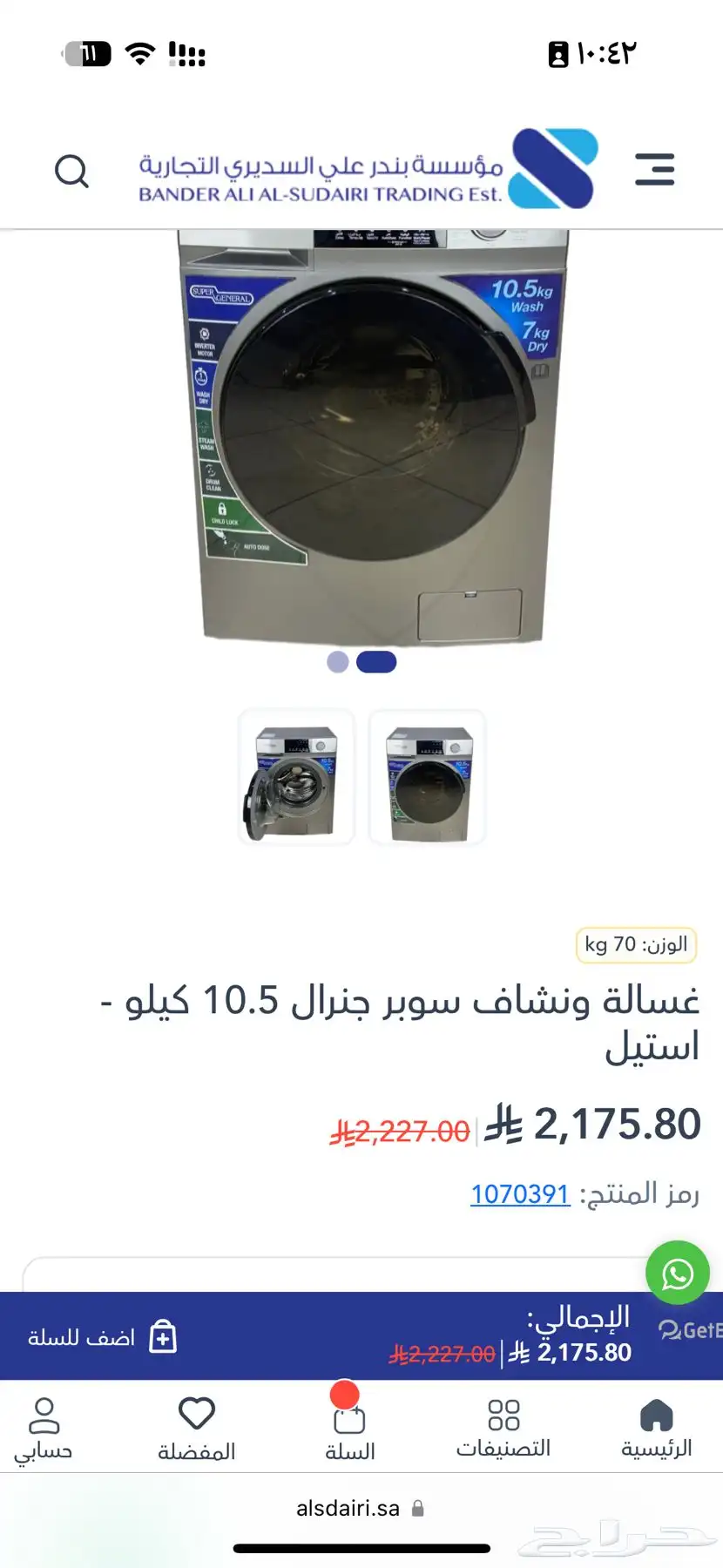Add product to cart (اضف للسلة)
The height and width of the screenshot is (1568, 723).
pyautogui.click(x=102, y=1337)
